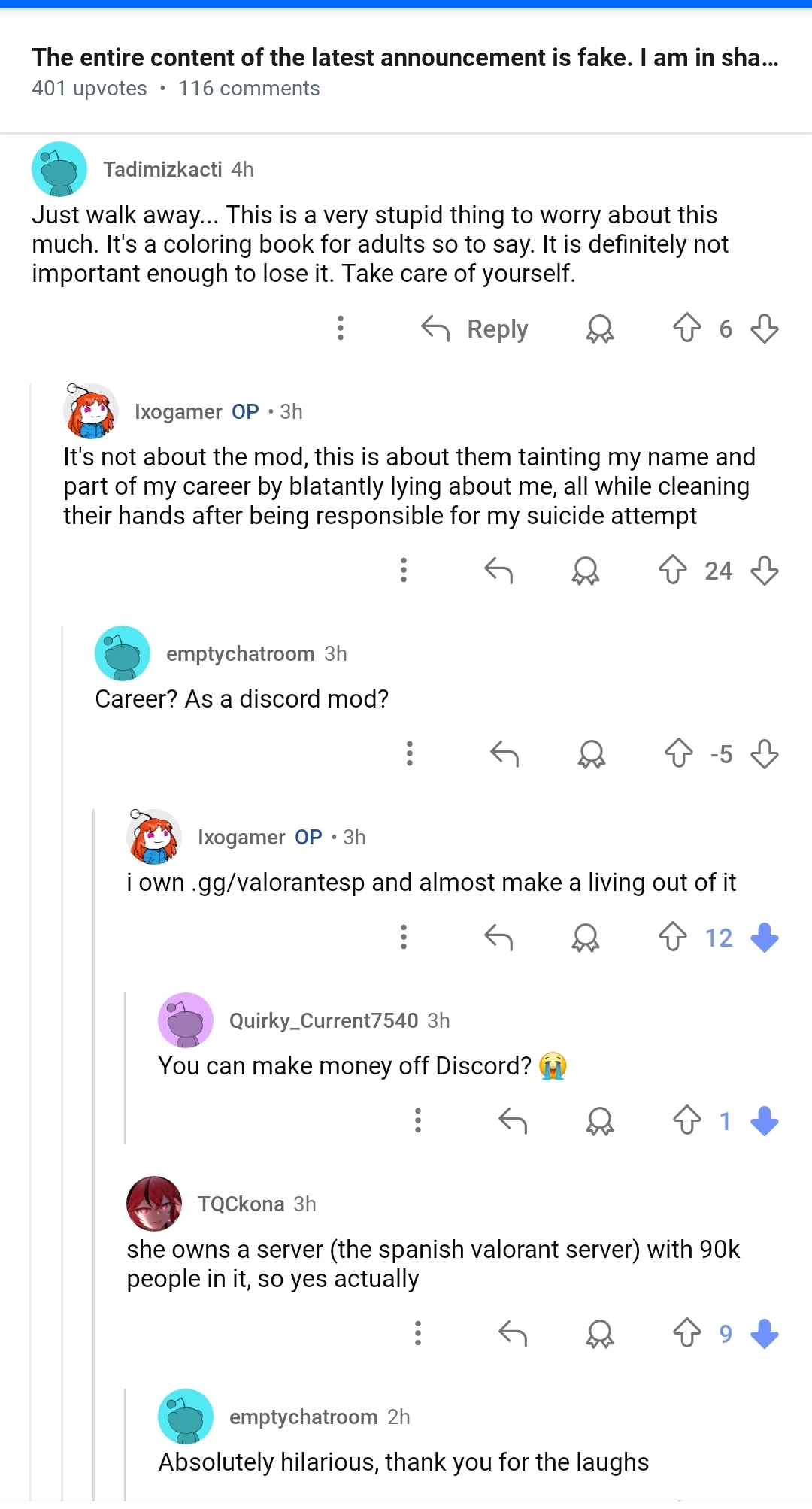Screen dimensions: 812x1509
Task: Open emptychatroom's profile on the "hilarious" comment
Action: (x=186, y=1417)
